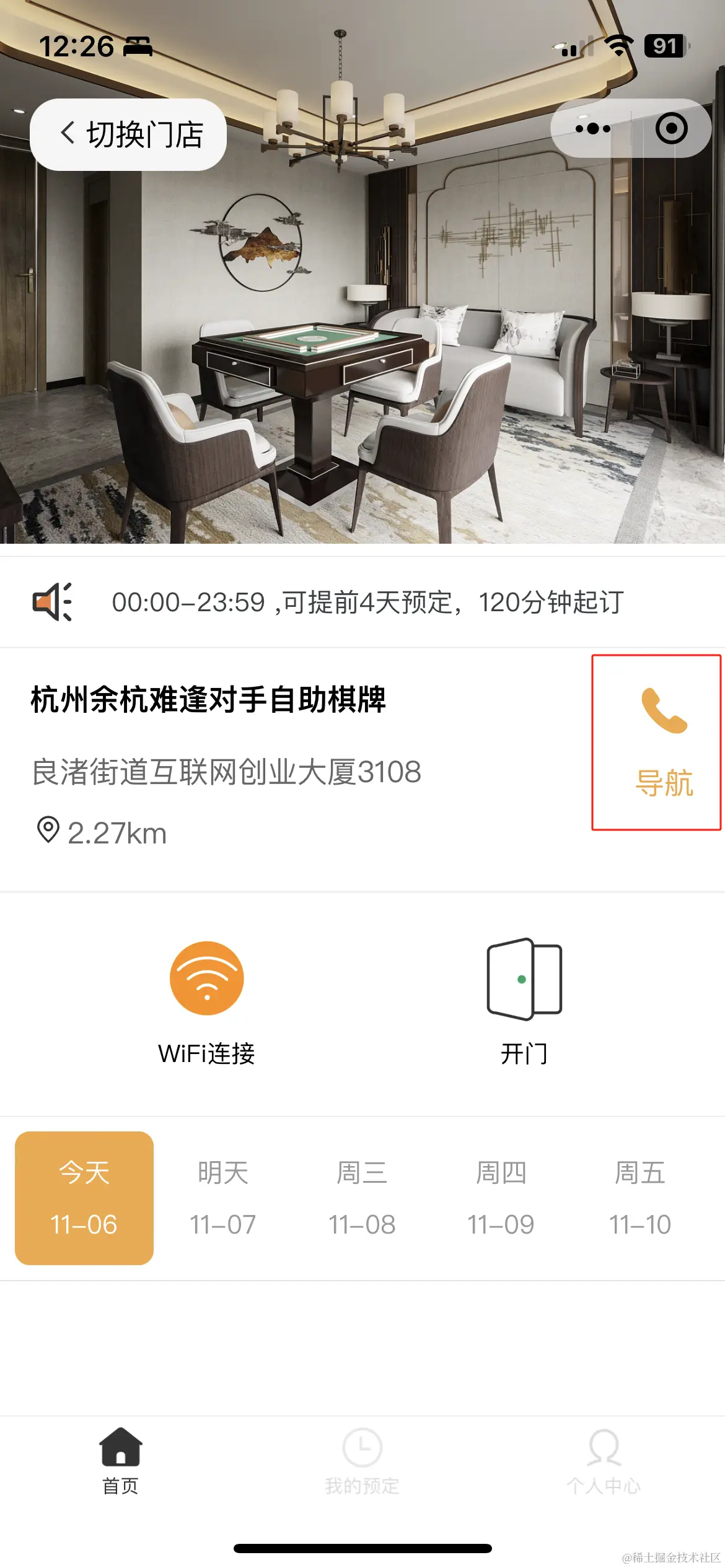Switch to the 明天 11-07 date option
Image resolution: width=725 pixels, height=1568 pixels.
point(224,1197)
